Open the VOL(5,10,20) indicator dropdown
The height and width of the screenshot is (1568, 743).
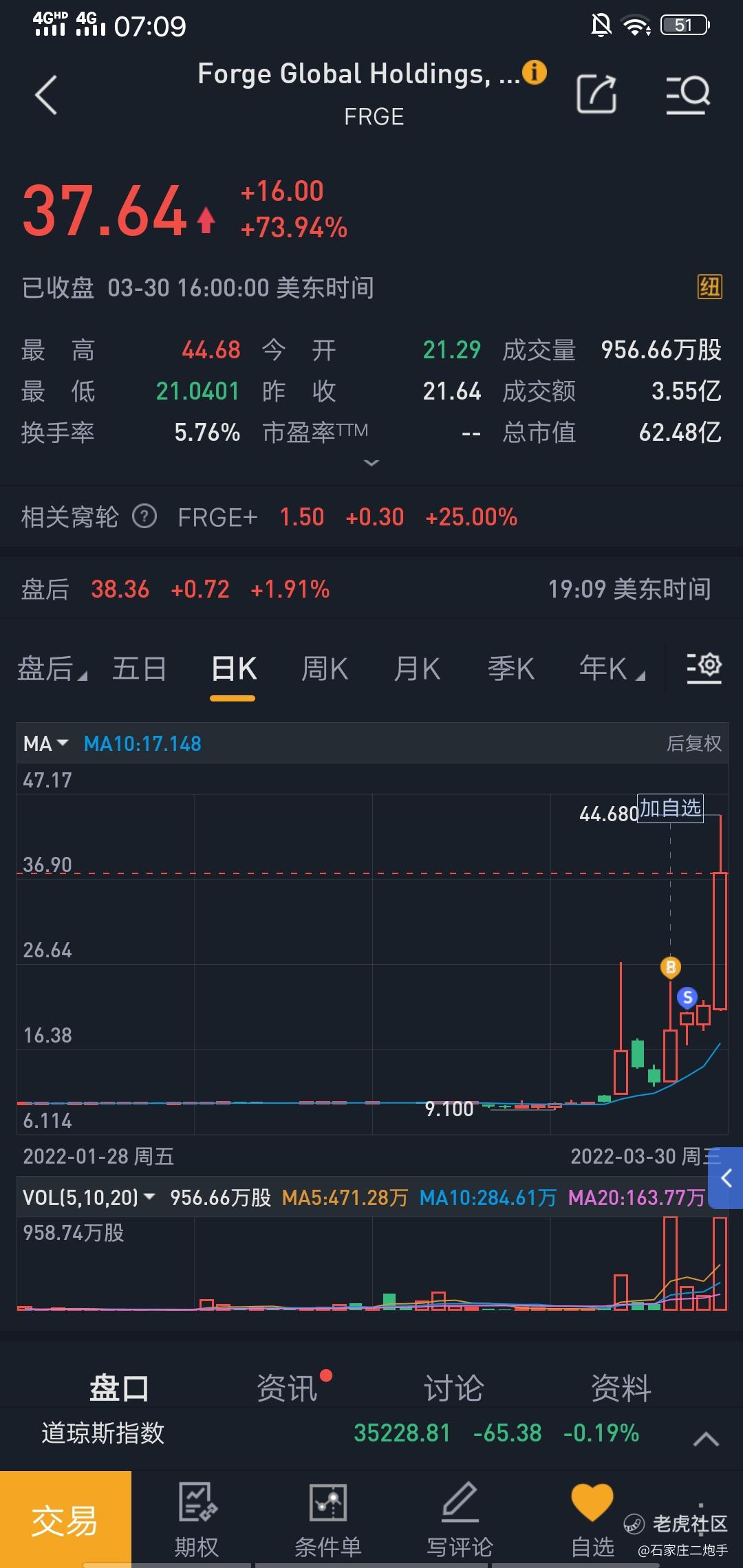[x=88, y=1198]
